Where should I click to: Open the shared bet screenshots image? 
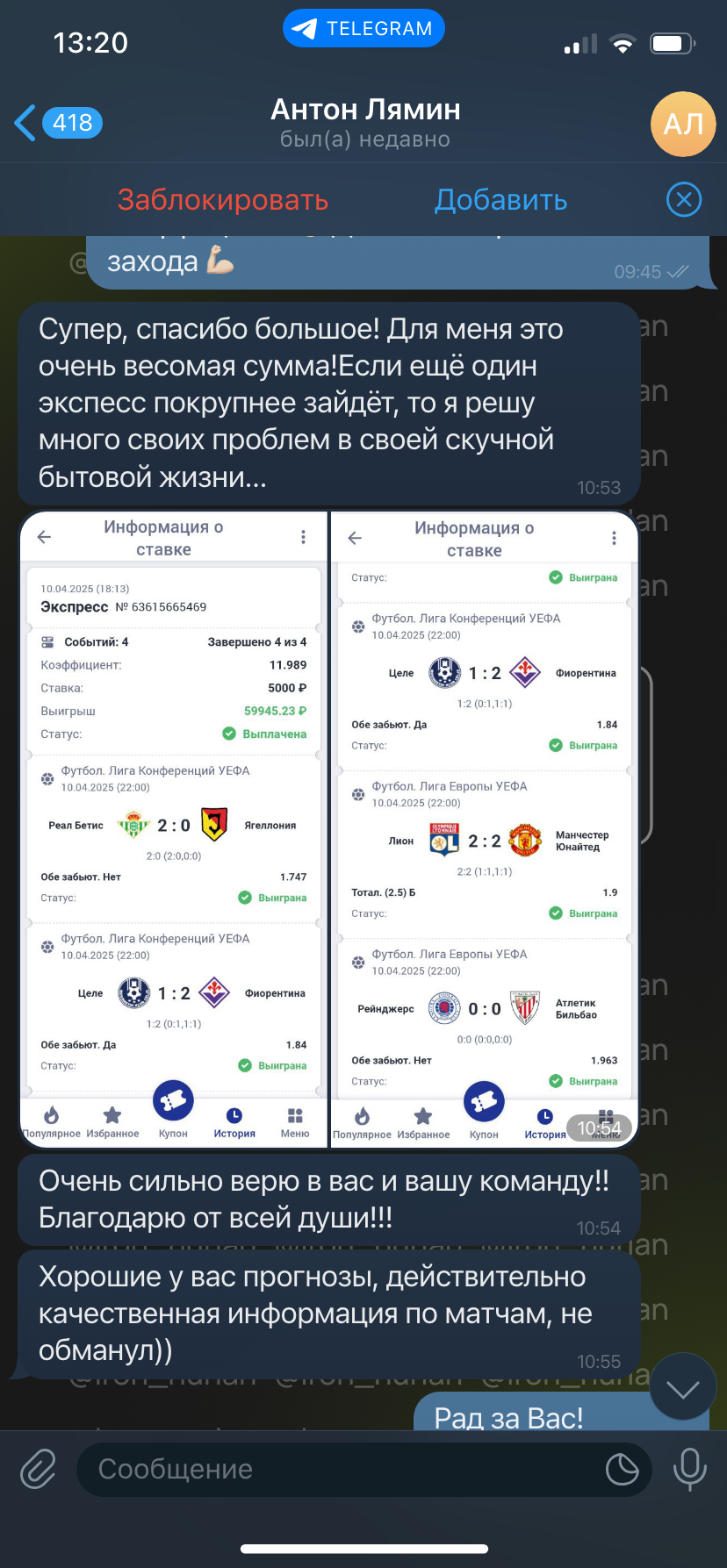328,829
